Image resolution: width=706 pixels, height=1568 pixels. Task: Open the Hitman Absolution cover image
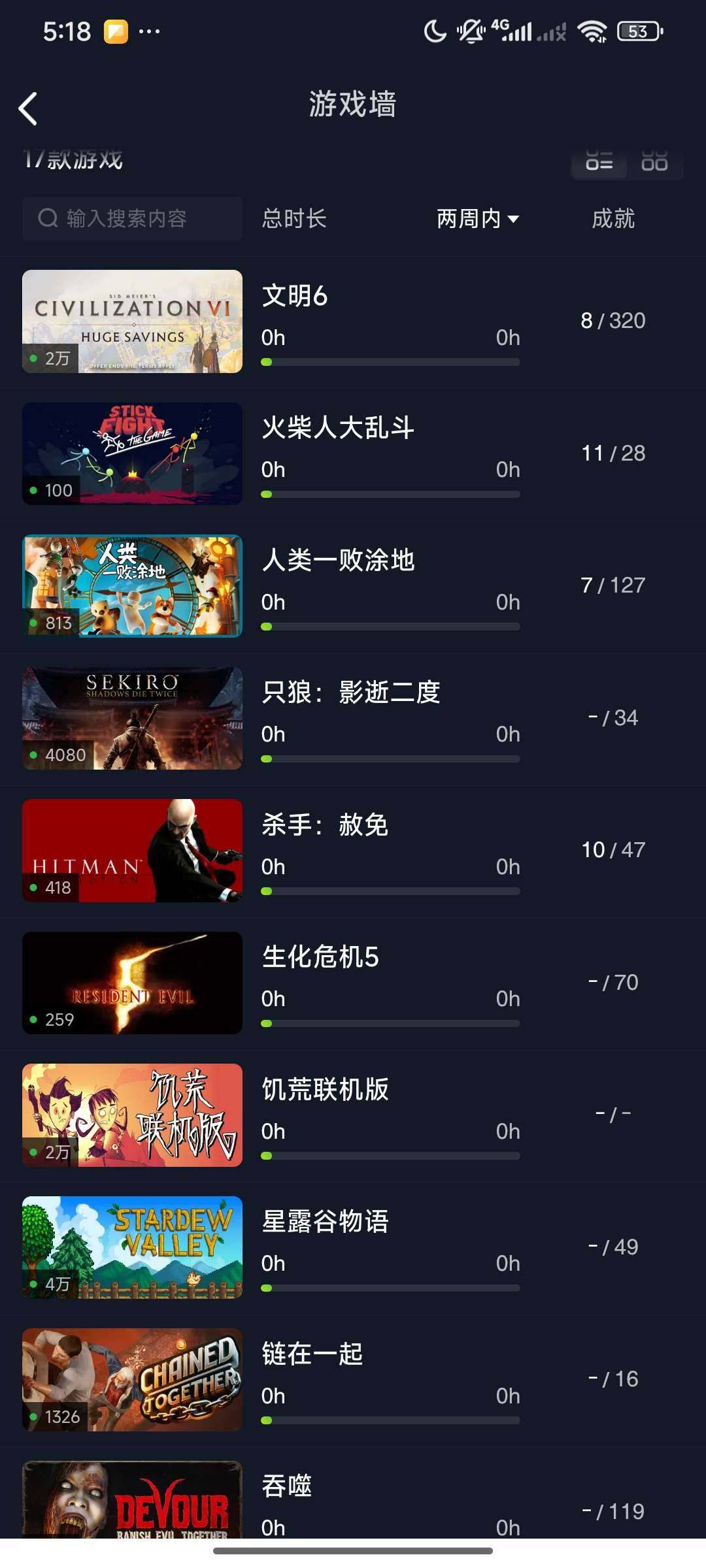point(132,851)
